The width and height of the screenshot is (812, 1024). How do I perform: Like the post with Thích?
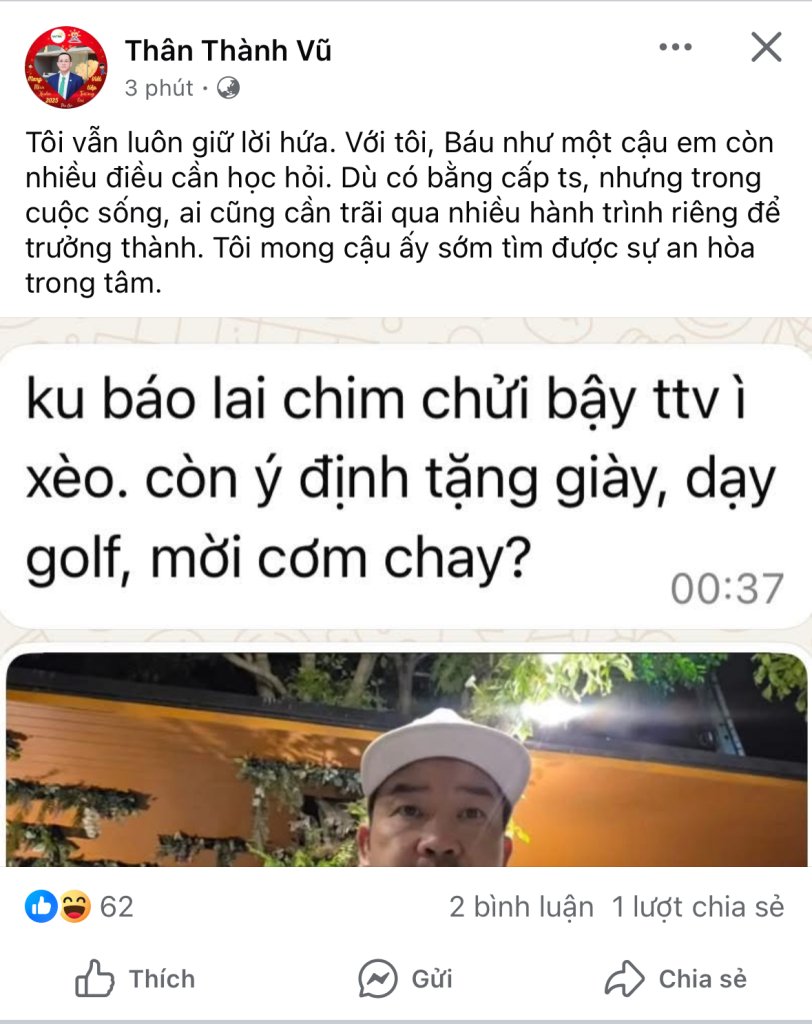[x=136, y=978]
